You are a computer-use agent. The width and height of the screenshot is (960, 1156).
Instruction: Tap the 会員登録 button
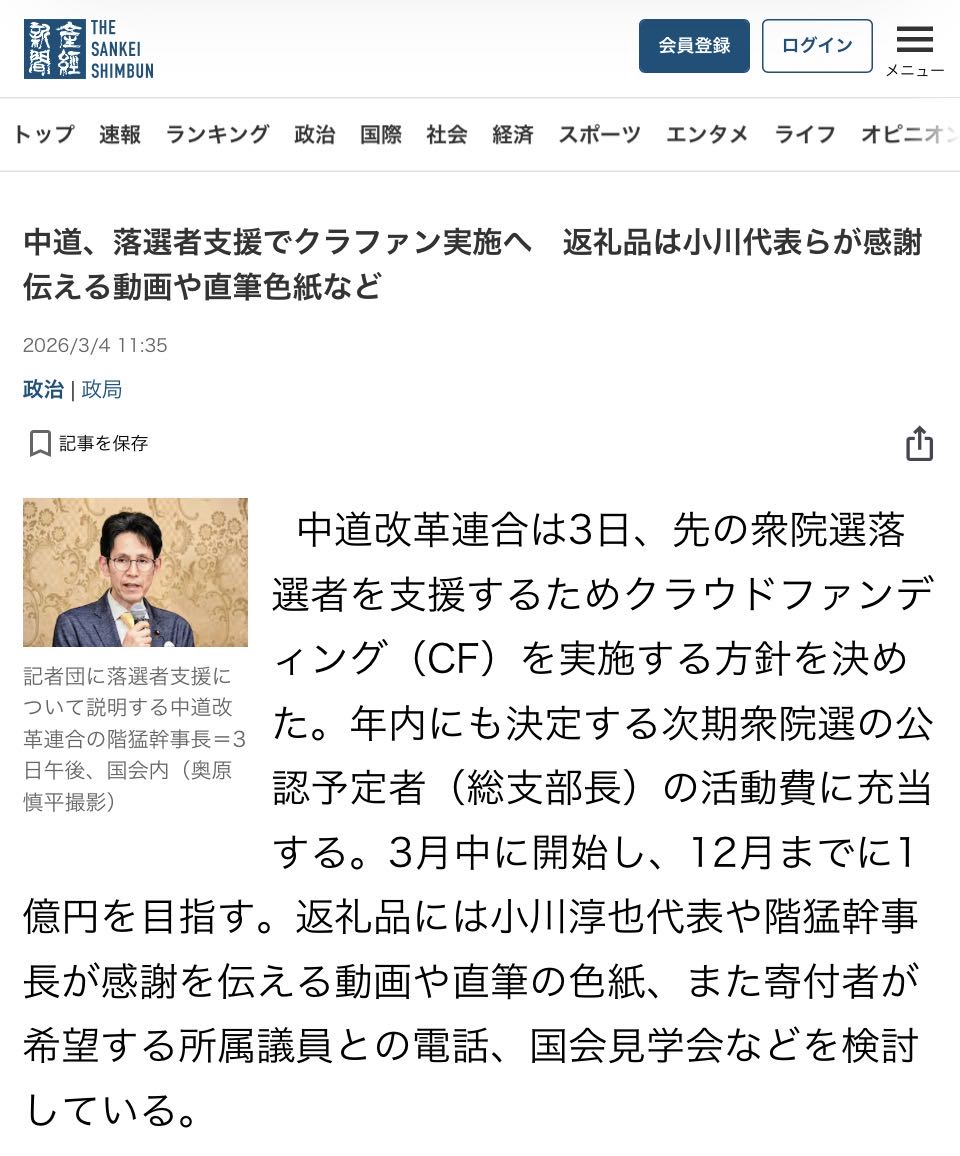694,46
